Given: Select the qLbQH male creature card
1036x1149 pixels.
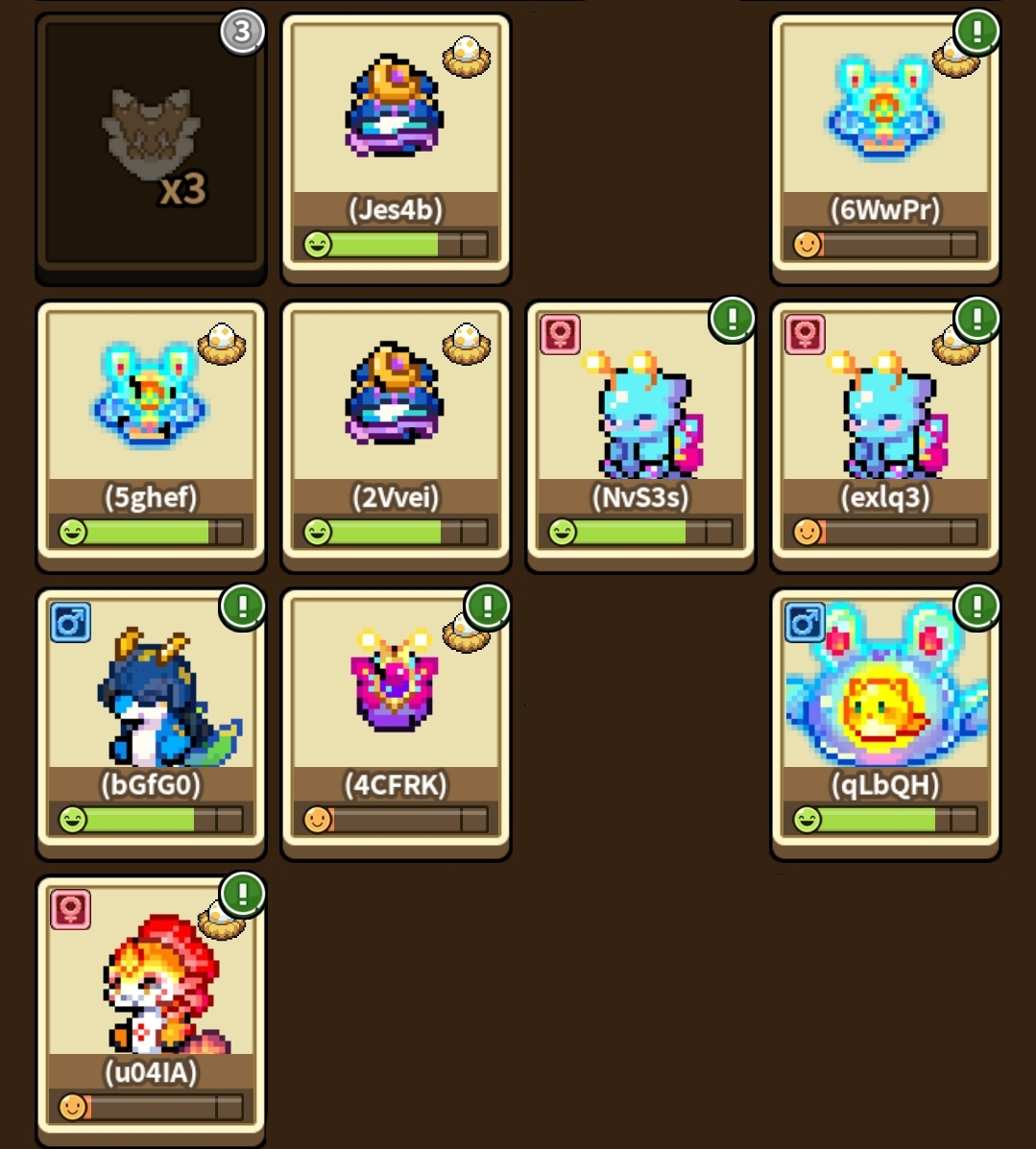Looking at the screenshot, I should coord(885,725).
